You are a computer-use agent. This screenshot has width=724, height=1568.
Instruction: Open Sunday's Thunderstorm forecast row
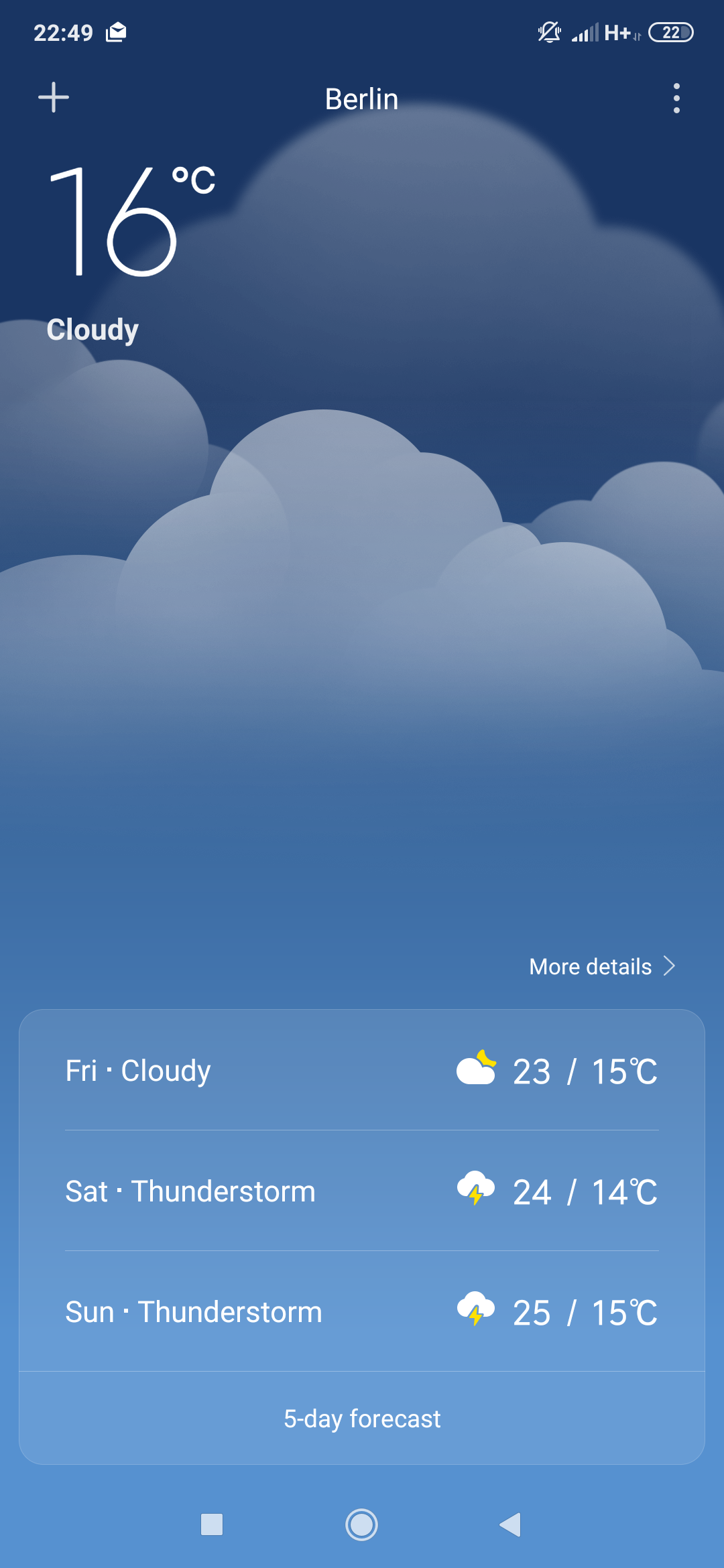[362, 1312]
